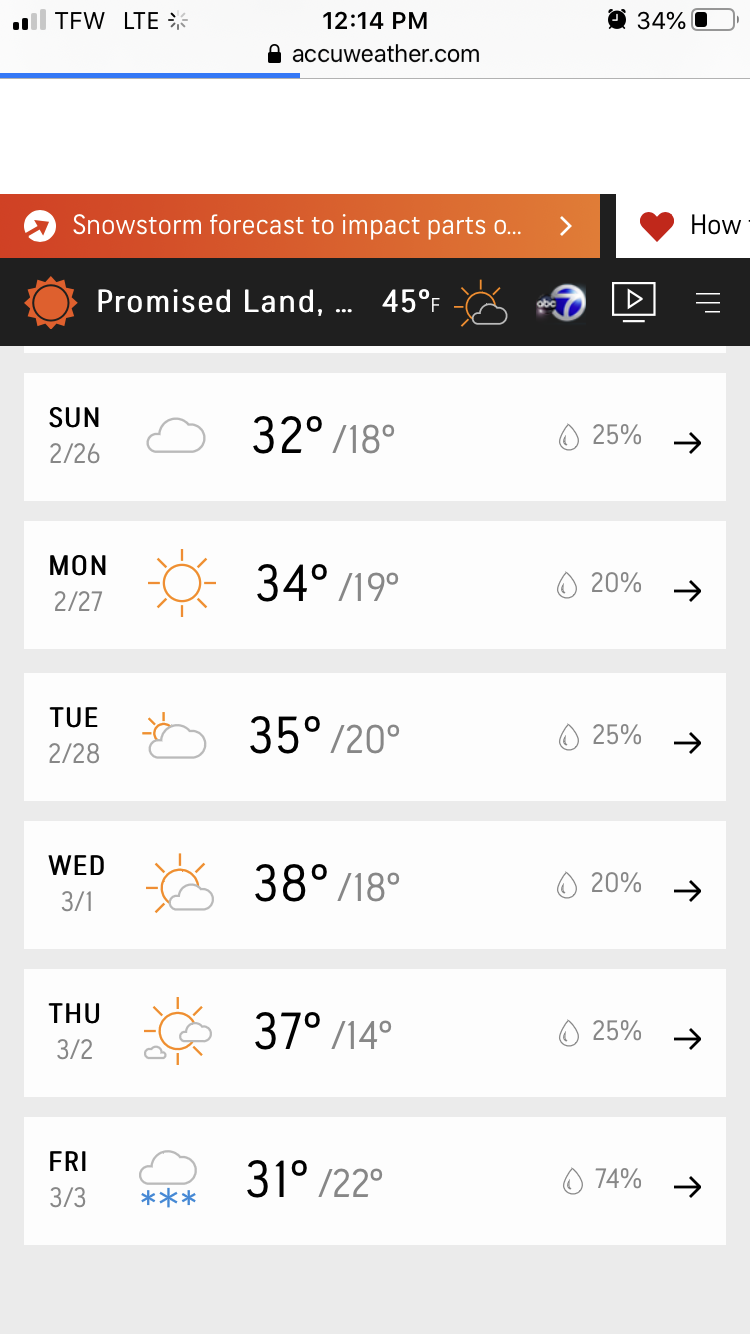The height and width of the screenshot is (1334, 750).
Task: View Monday 2/27 daily forecast
Action: tap(375, 584)
